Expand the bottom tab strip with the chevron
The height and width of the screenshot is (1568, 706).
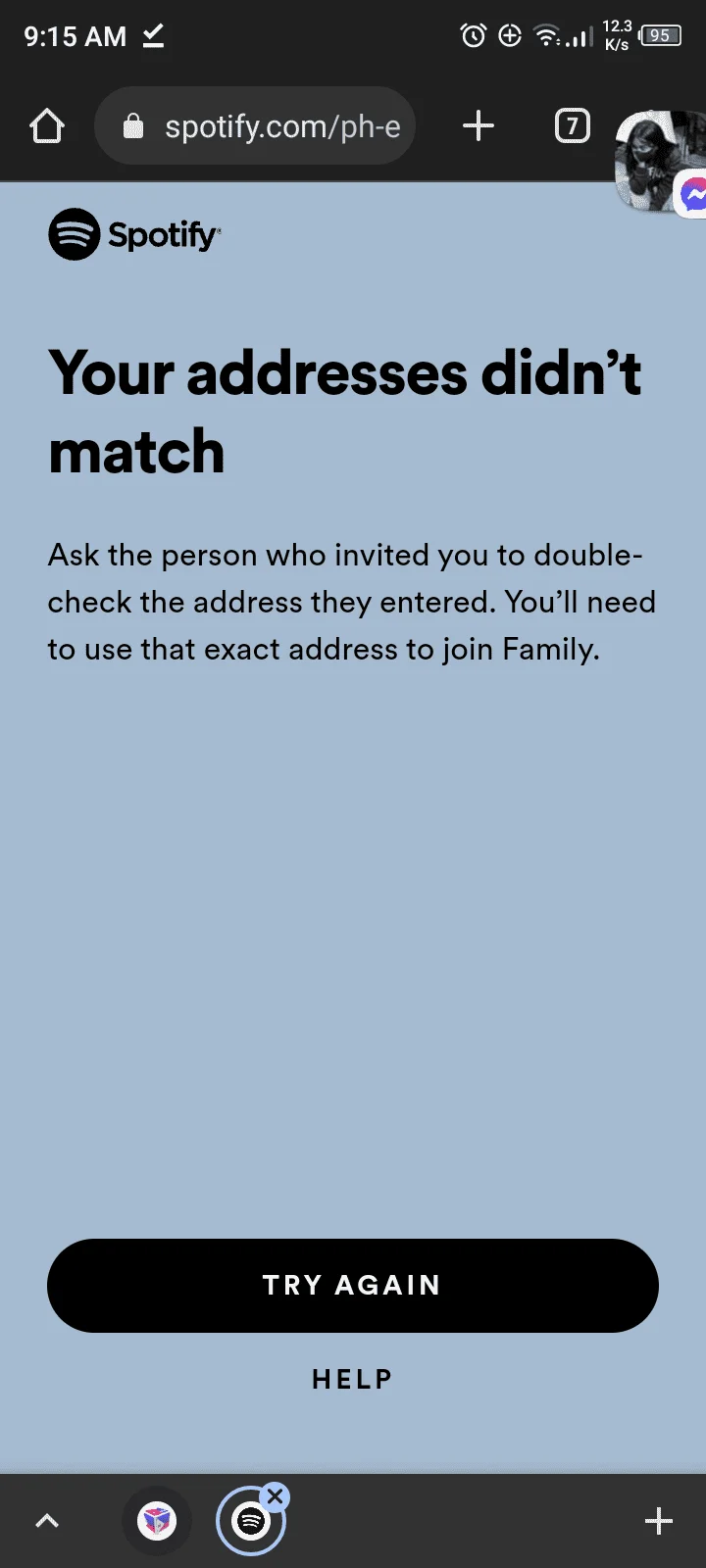point(47,1521)
